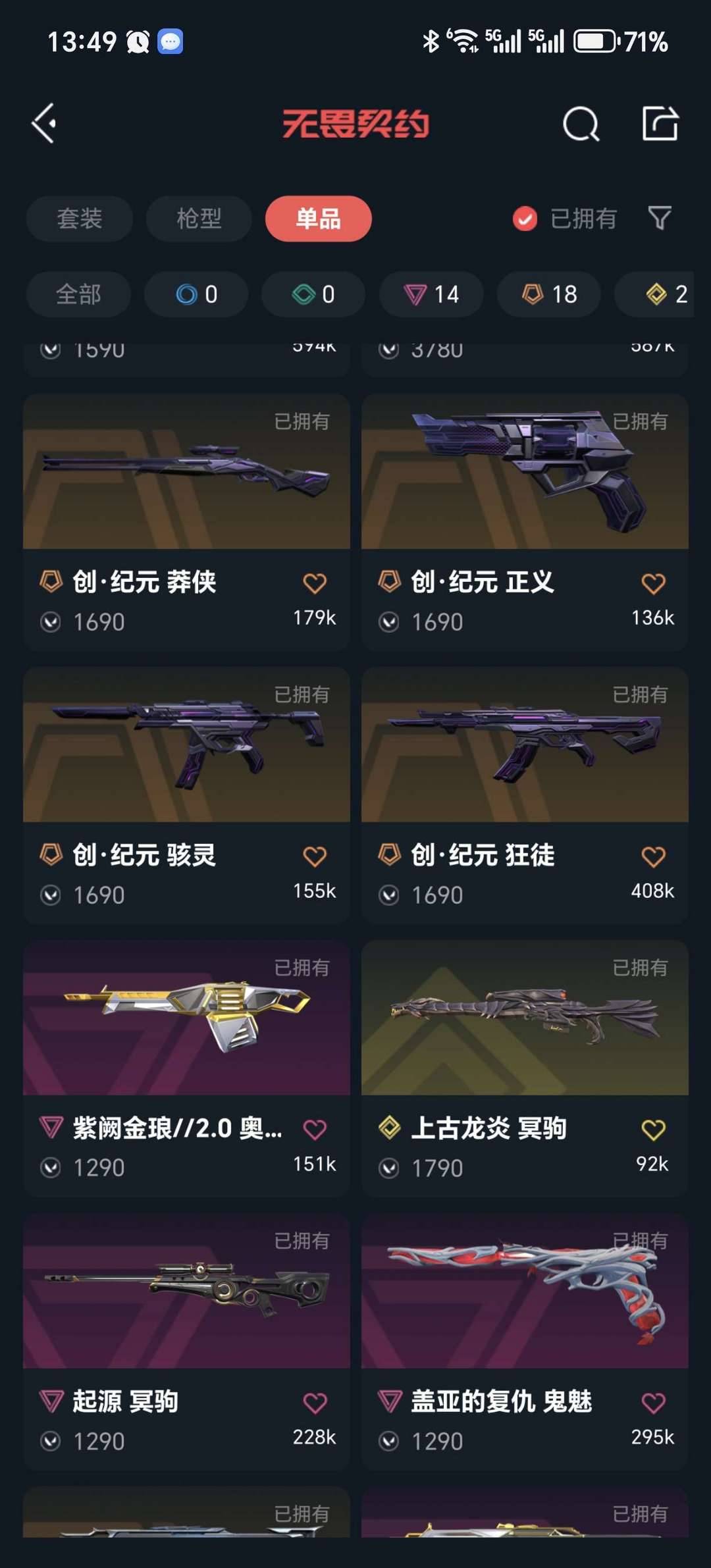Filter by the pink tier chip showing 14
711x1568 pixels.
(431, 294)
